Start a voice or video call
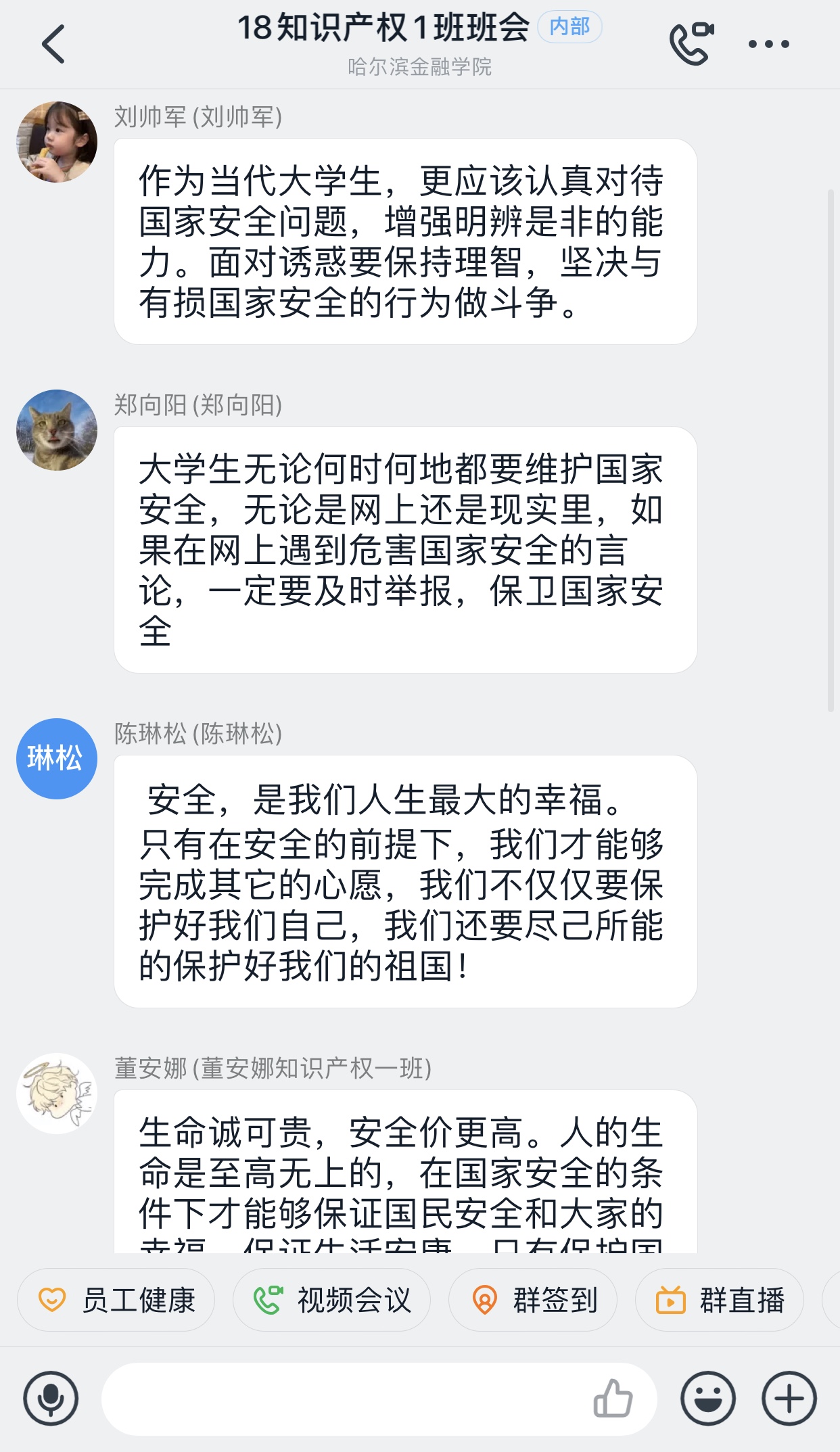840x1452 pixels. pos(691,44)
